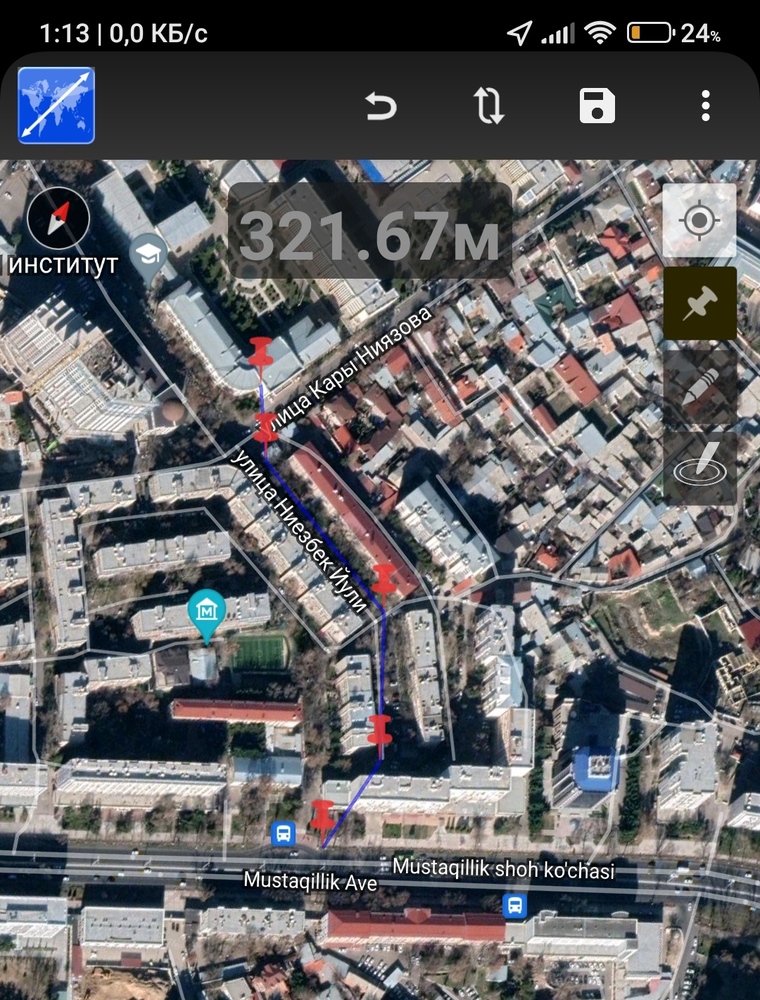760x1000 pixels.
Task: Reset map orientation with the compass
Action: pyautogui.click(x=59, y=218)
